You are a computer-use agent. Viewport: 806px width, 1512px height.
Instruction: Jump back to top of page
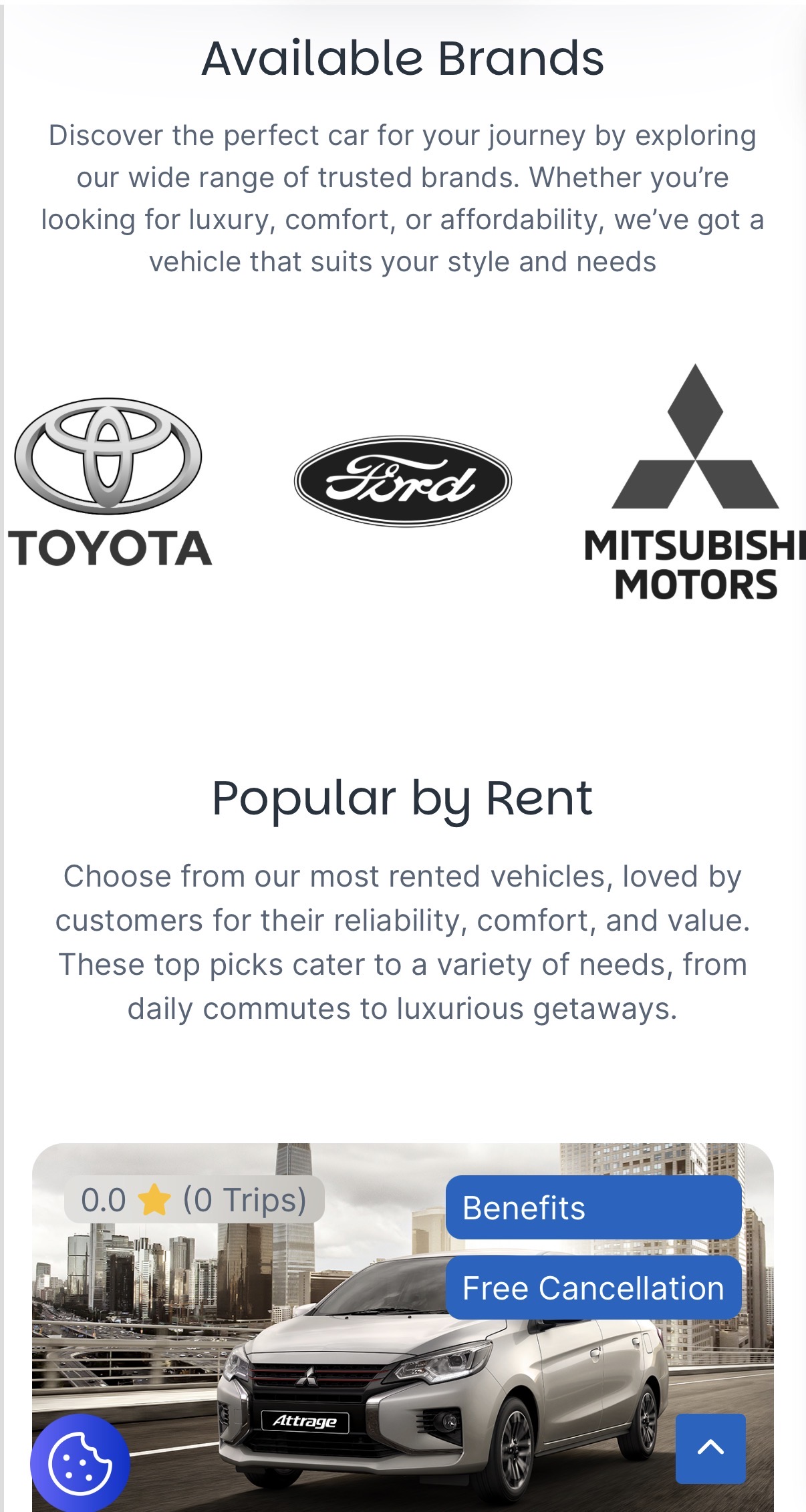[x=710, y=1449]
